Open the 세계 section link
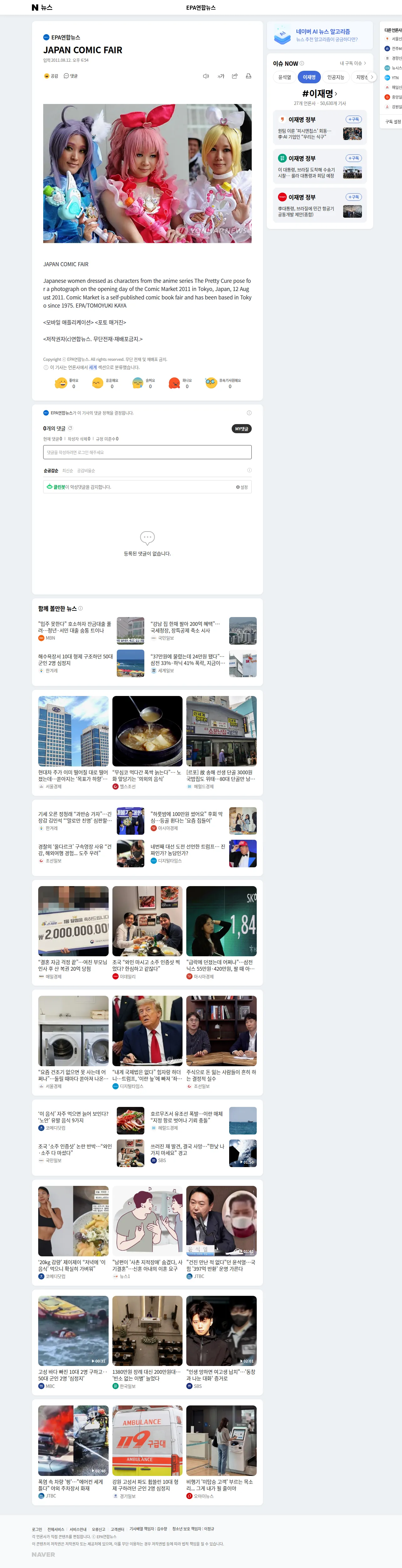The image size is (402, 1568). pos(92,368)
